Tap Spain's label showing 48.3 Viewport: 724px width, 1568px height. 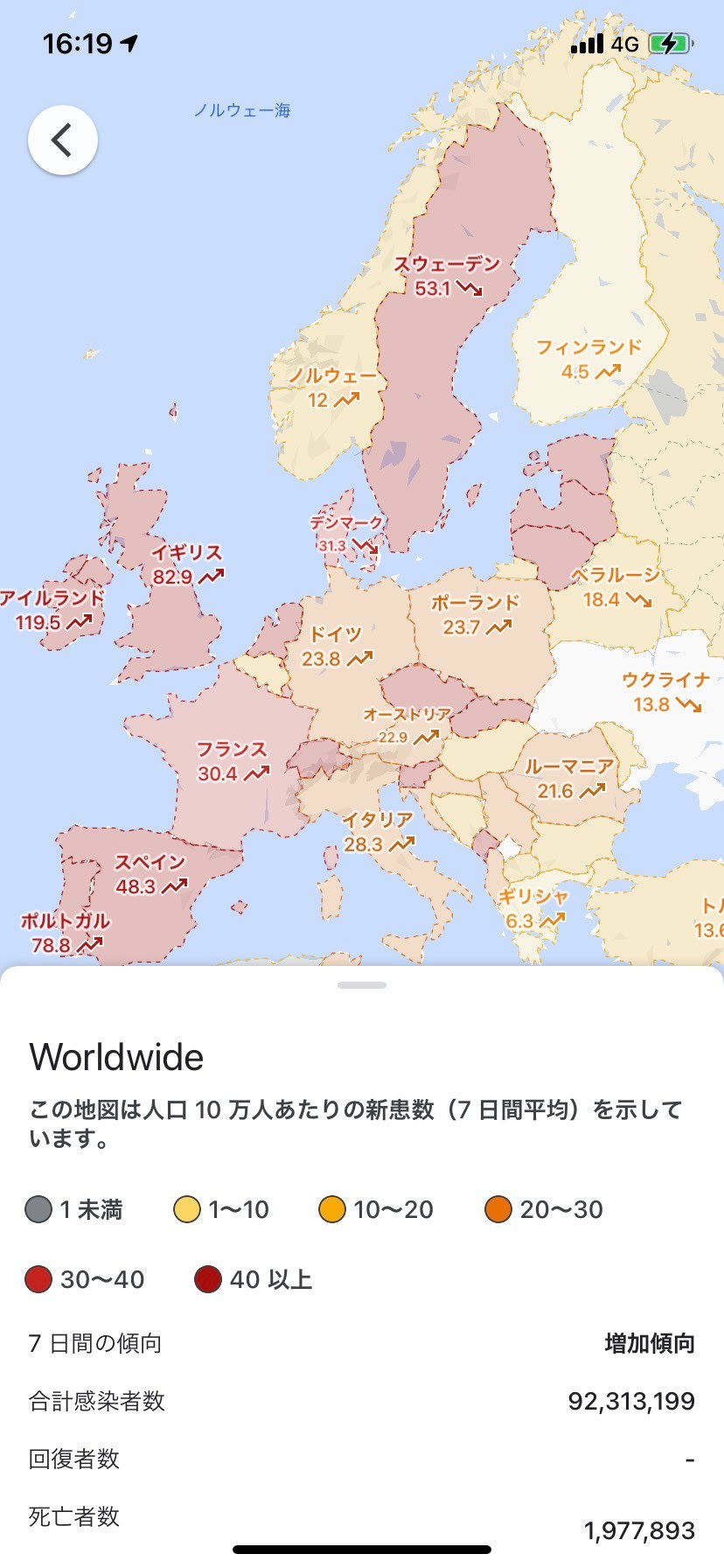(150, 874)
